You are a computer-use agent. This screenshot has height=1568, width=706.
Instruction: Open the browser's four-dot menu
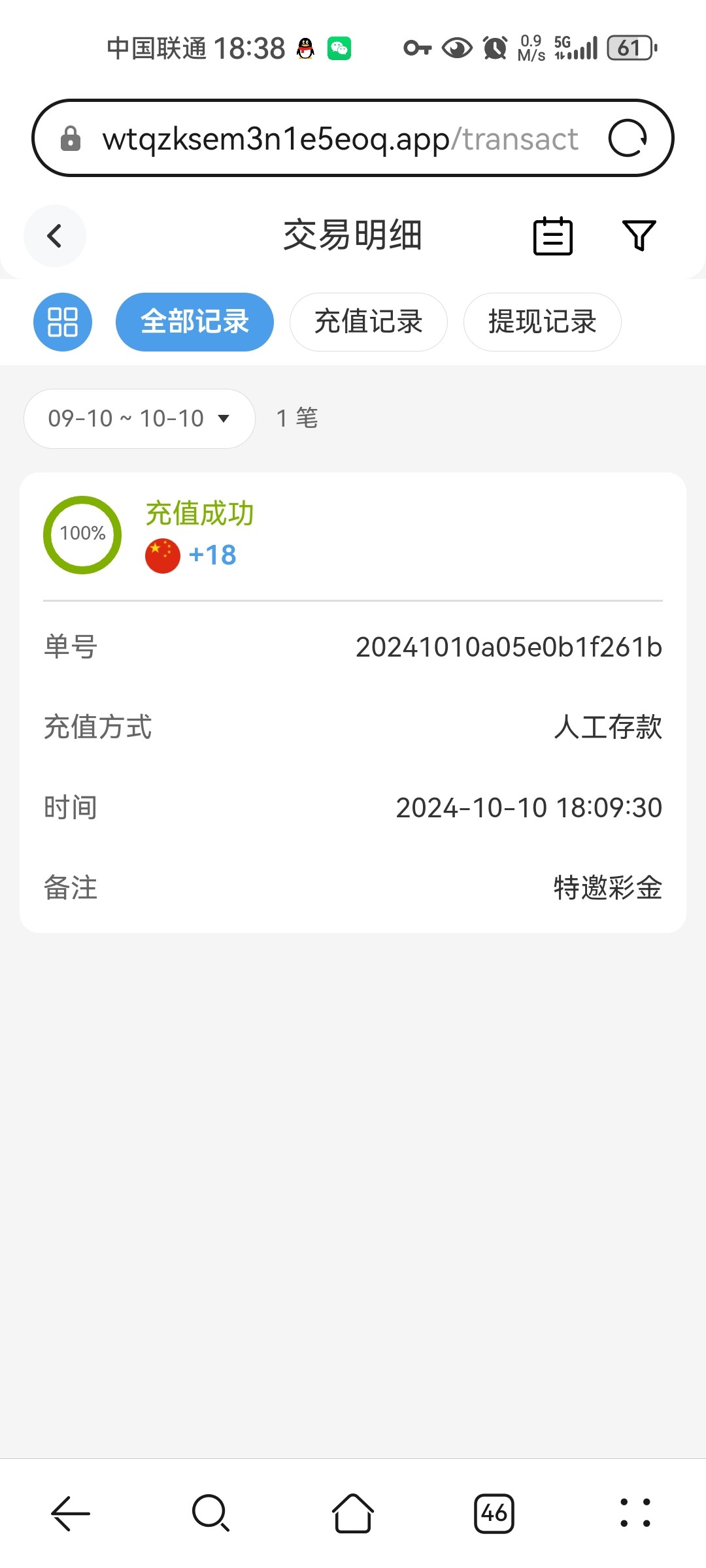(x=635, y=1513)
